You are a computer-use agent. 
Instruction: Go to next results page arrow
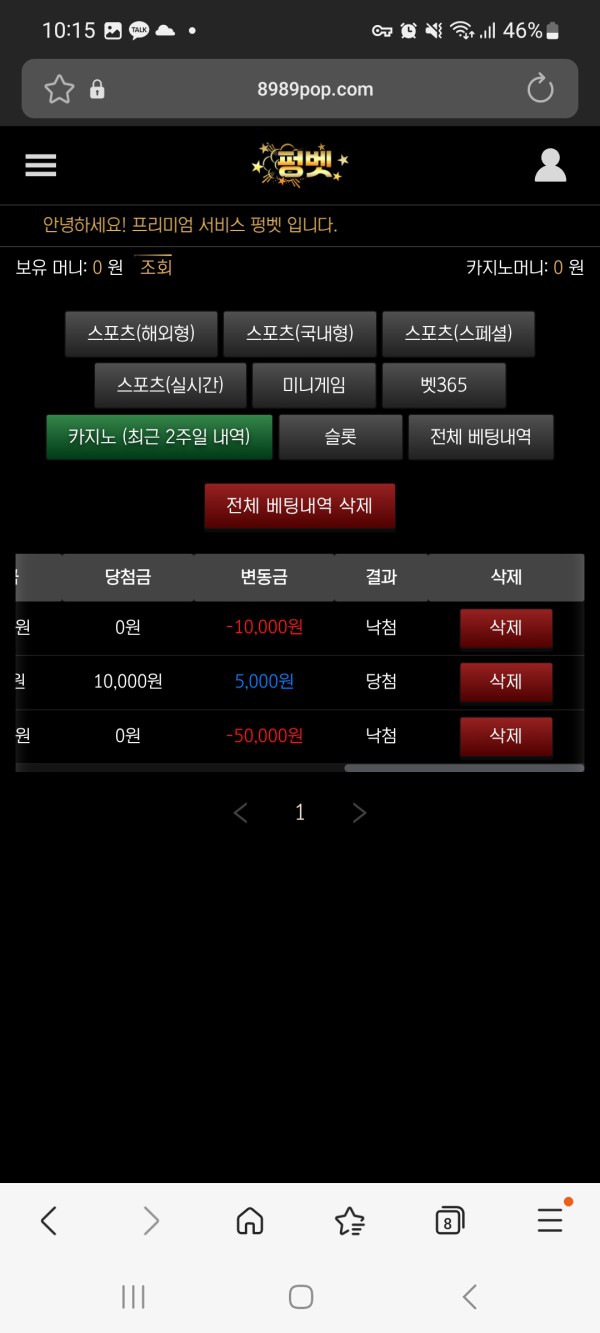tap(360, 813)
